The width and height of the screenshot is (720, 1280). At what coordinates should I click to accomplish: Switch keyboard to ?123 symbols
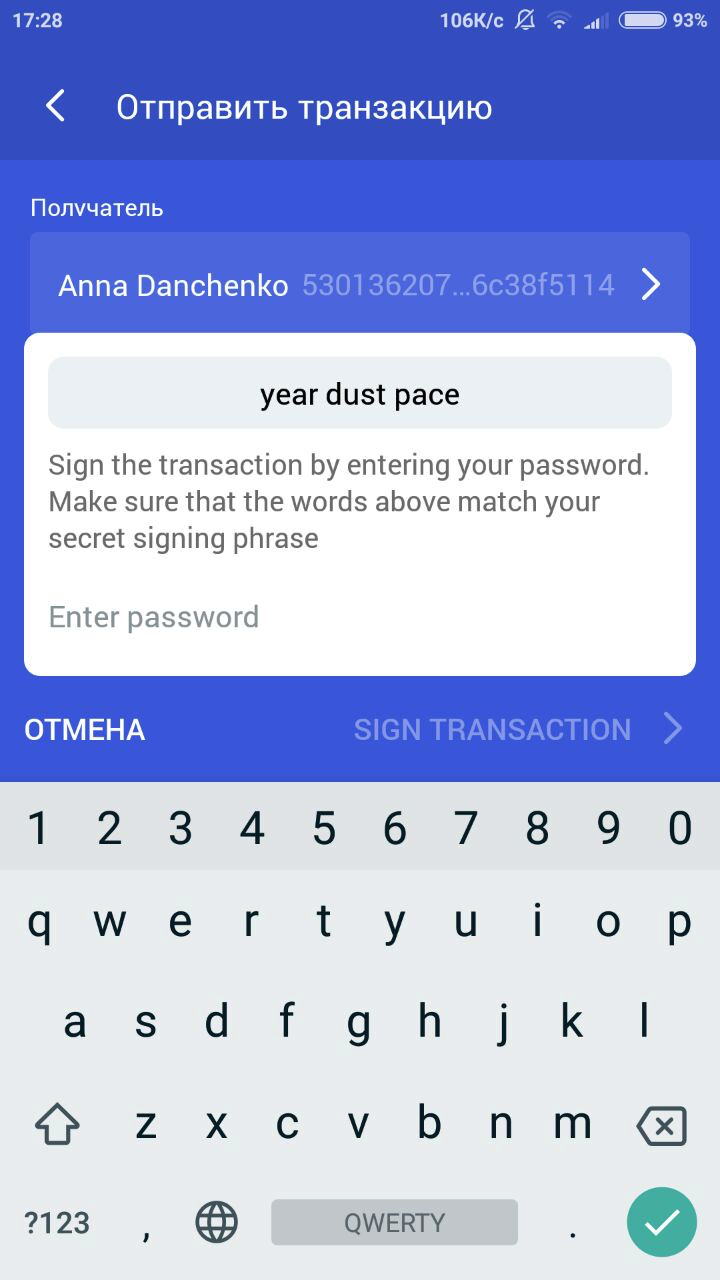[x=57, y=1222]
